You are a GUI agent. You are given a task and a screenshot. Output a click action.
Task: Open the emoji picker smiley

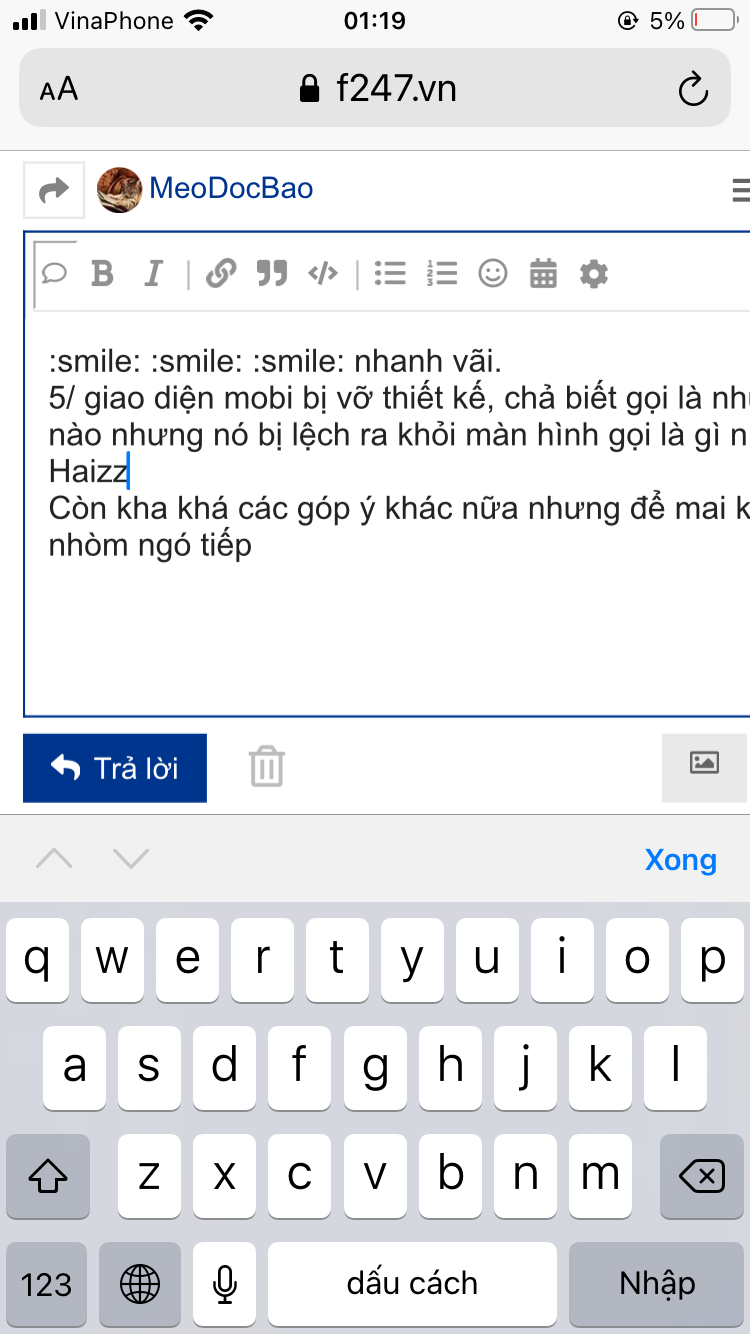pos(492,273)
